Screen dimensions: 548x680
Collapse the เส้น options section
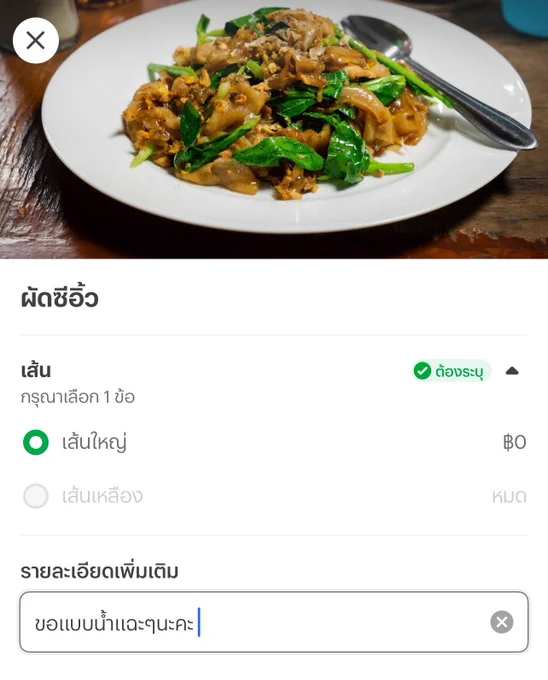coord(512,371)
